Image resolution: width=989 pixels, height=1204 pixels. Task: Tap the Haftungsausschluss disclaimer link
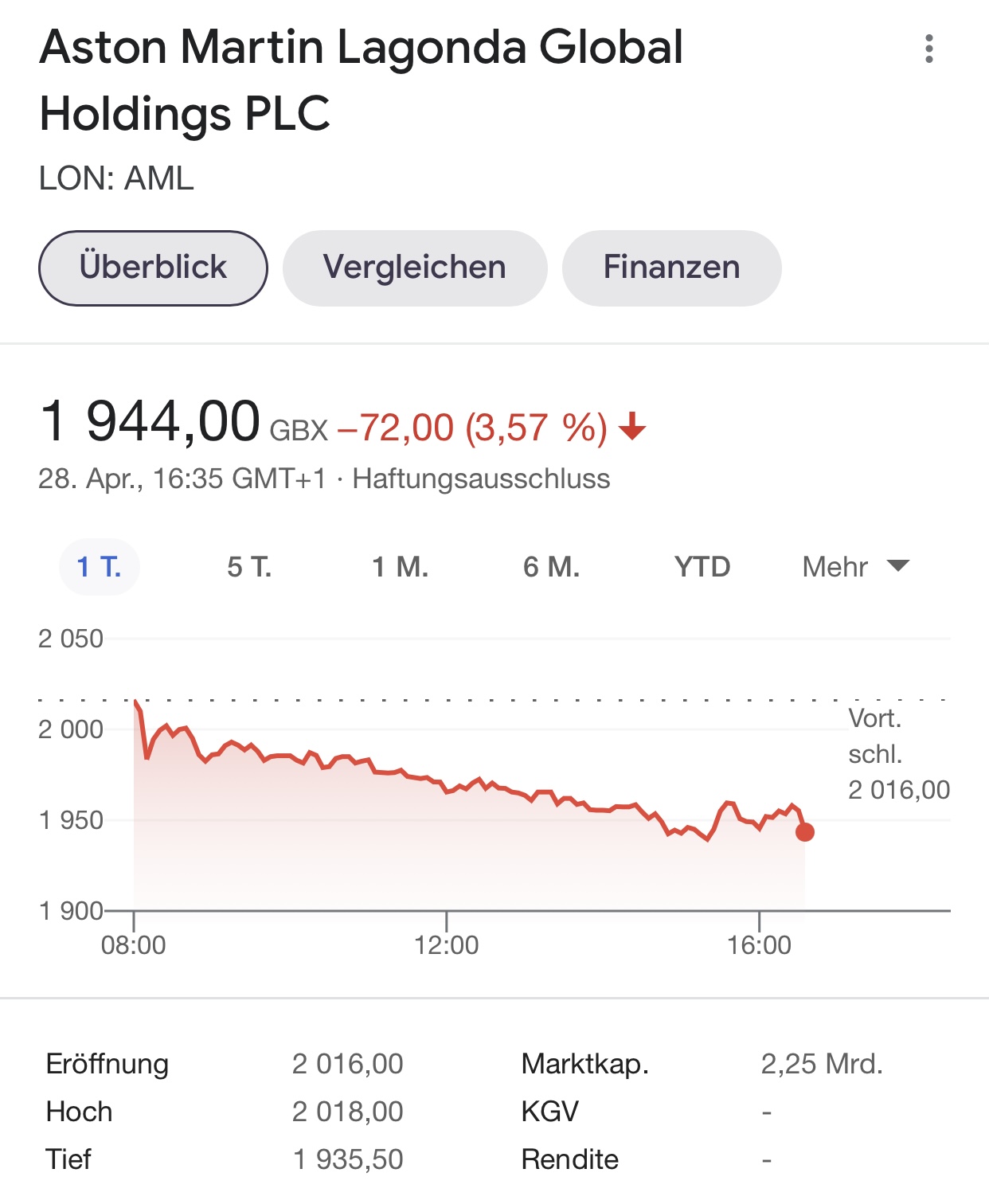[481, 479]
